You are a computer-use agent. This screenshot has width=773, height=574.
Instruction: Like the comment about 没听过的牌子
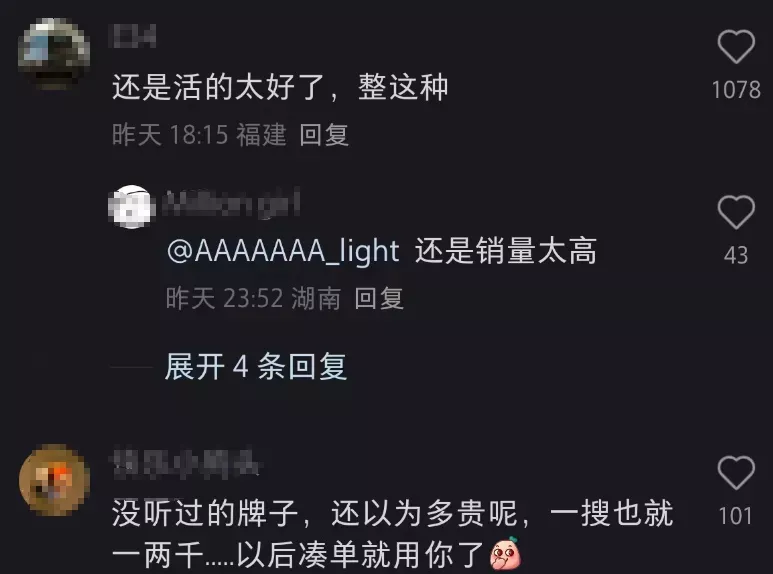[736, 473]
